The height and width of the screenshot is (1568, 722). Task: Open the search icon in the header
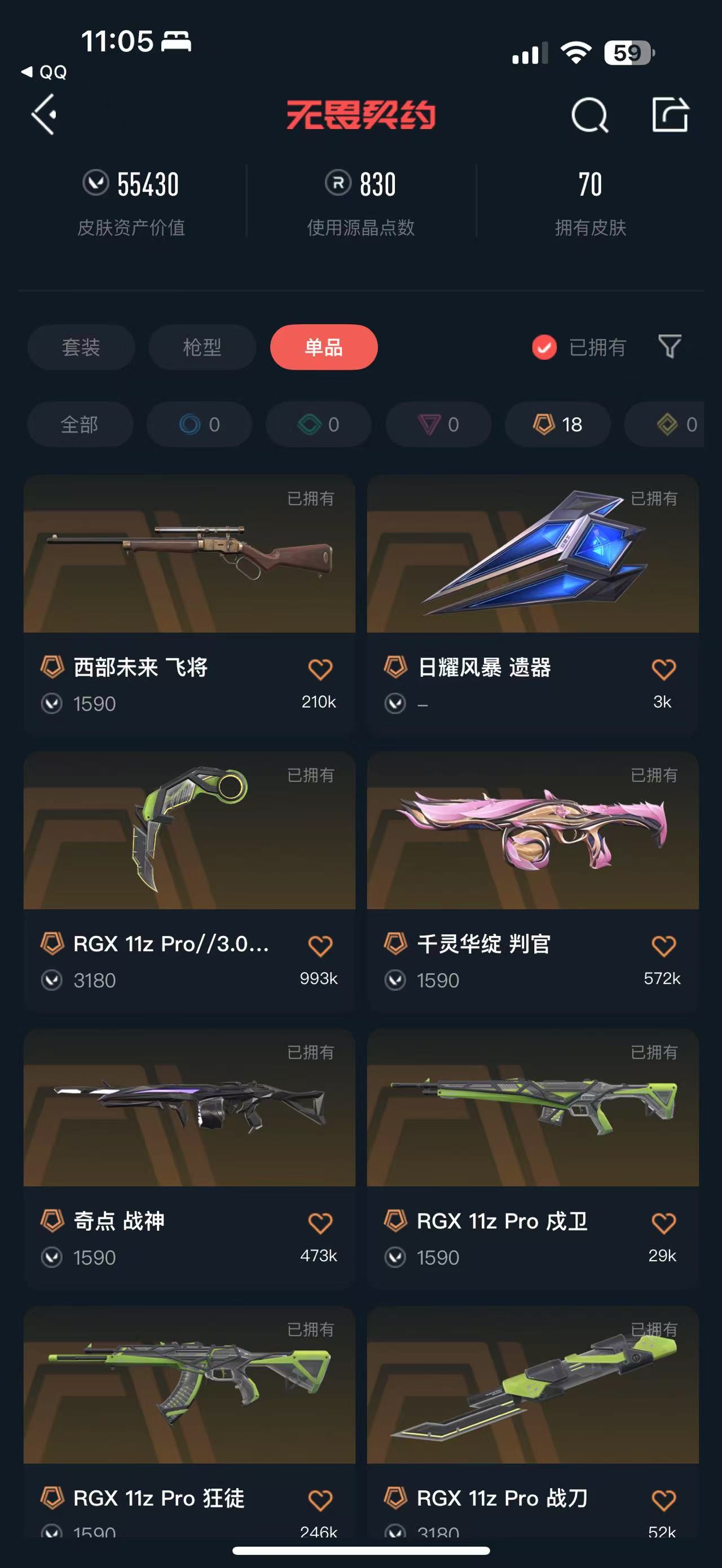(x=589, y=115)
